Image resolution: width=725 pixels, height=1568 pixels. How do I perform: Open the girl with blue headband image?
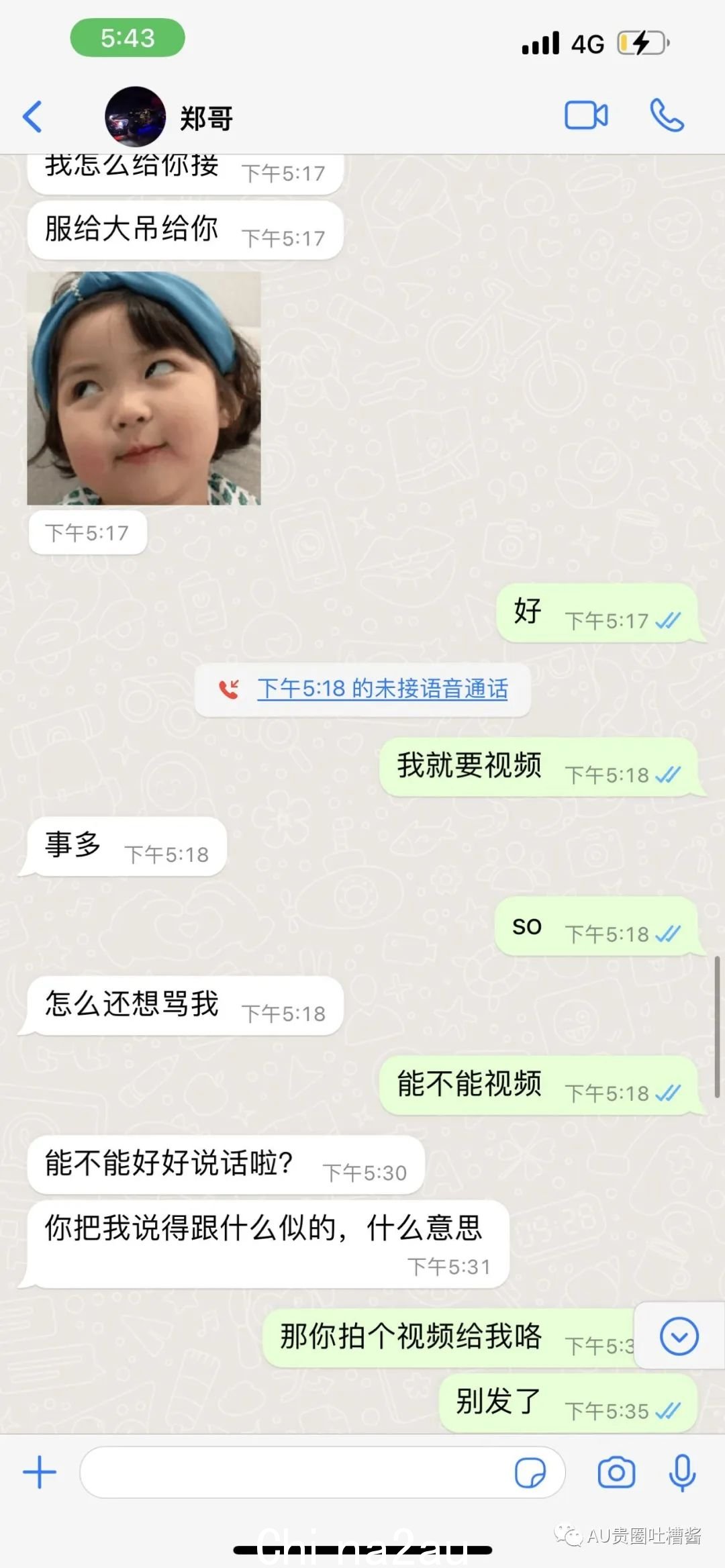[144, 388]
